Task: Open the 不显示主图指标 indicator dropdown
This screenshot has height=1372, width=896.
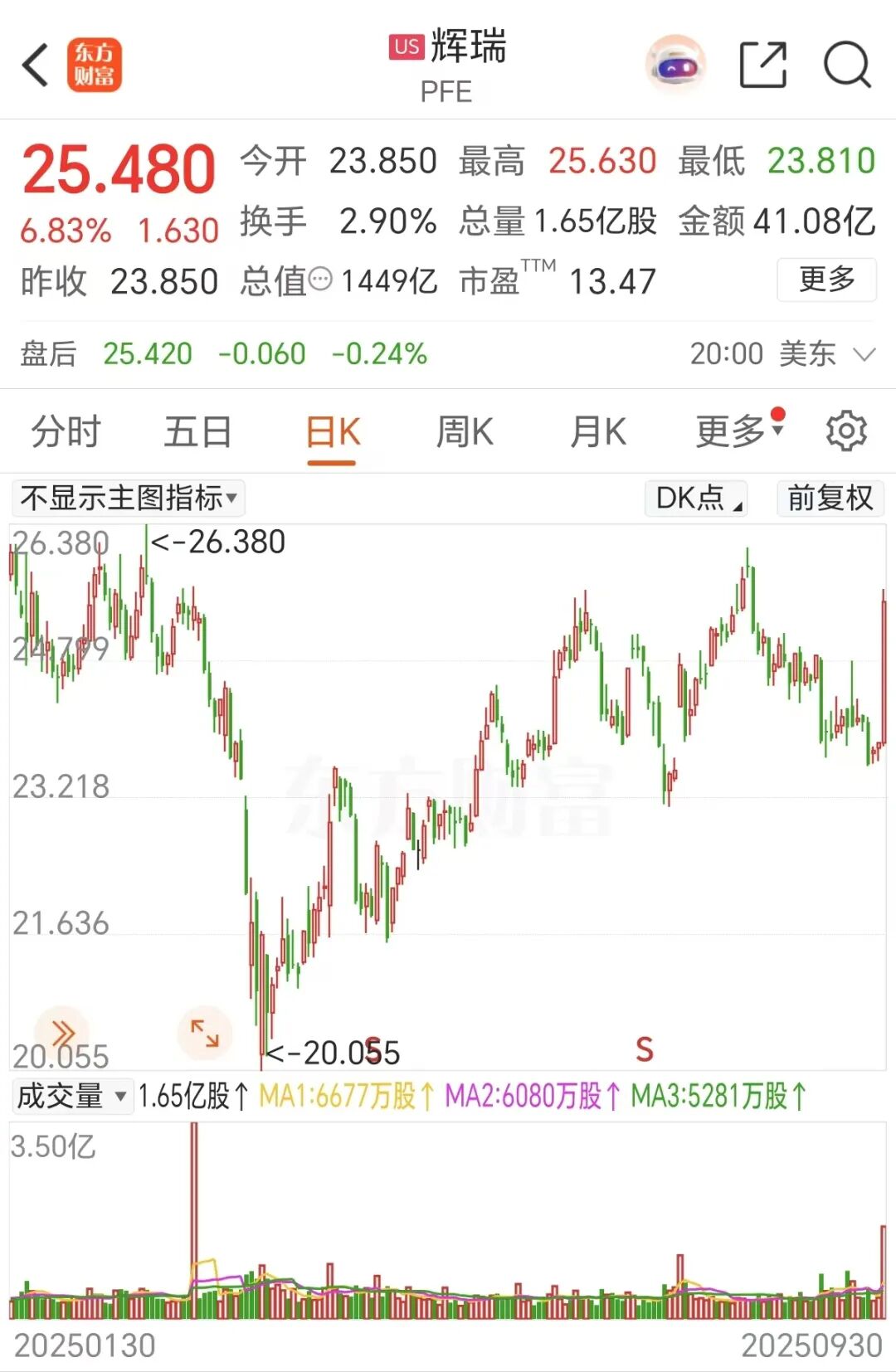Action: click(x=129, y=499)
